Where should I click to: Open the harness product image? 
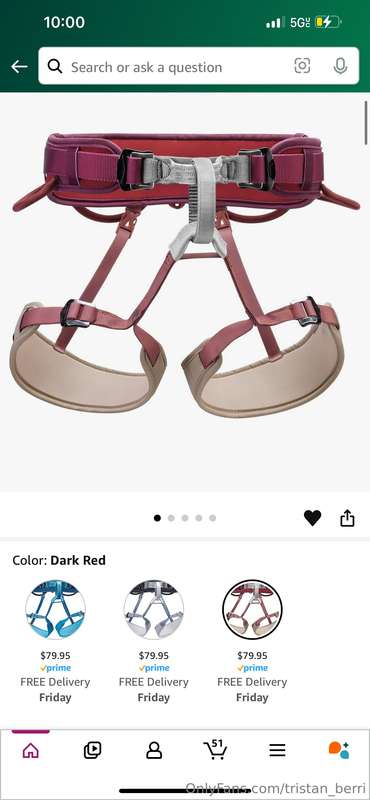tap(185, 276)
